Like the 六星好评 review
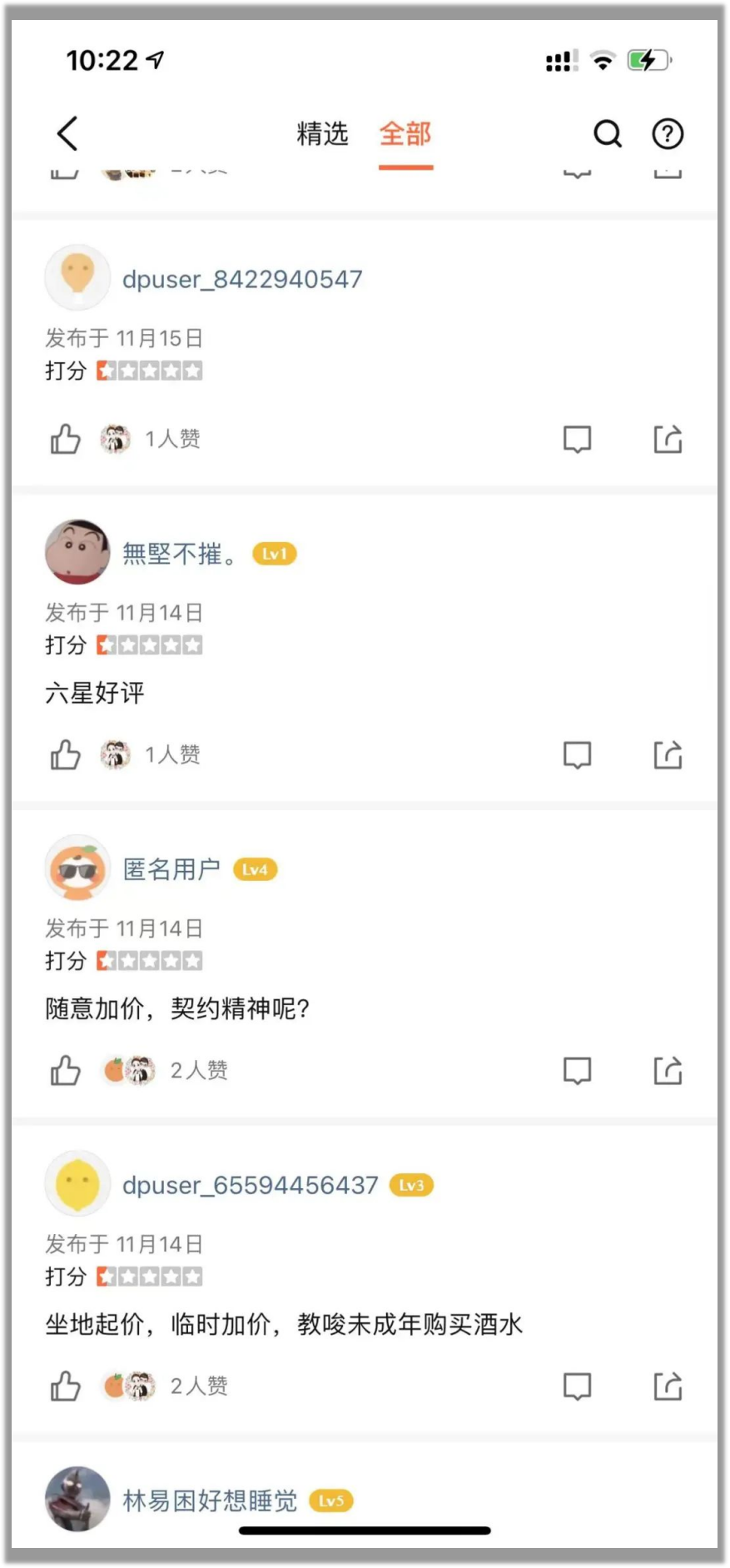Screen dimensions: 730x1568 66,755
